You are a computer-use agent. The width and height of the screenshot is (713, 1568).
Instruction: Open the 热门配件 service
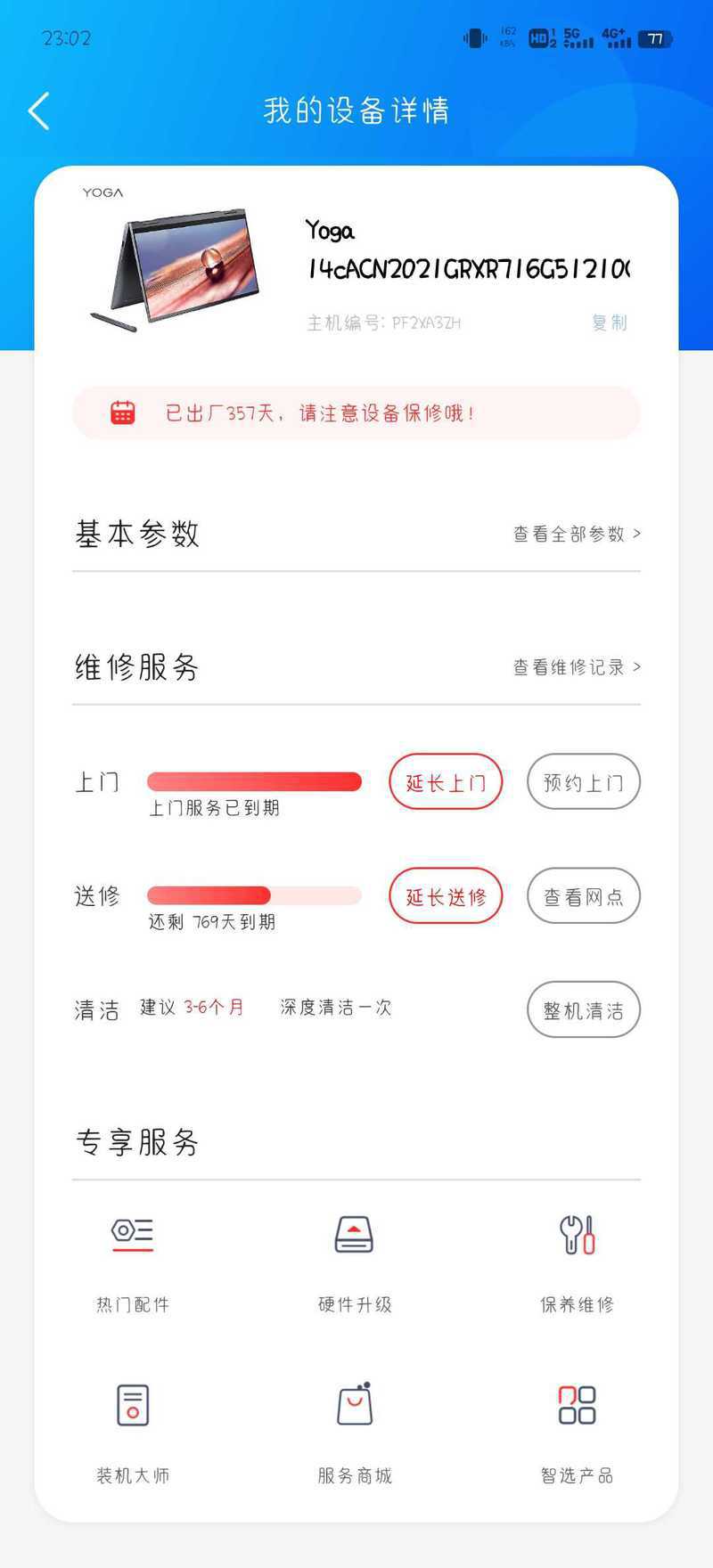pos(133,1263)
